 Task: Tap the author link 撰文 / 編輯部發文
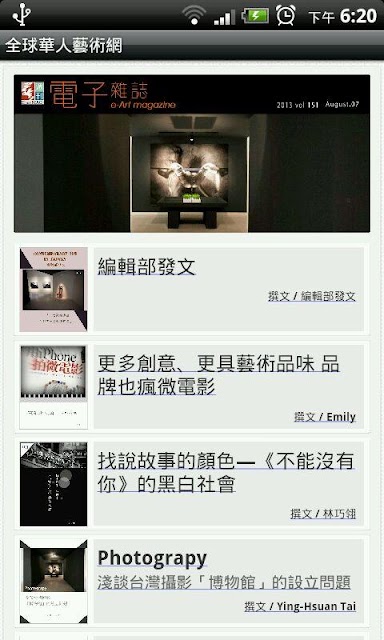312,296
